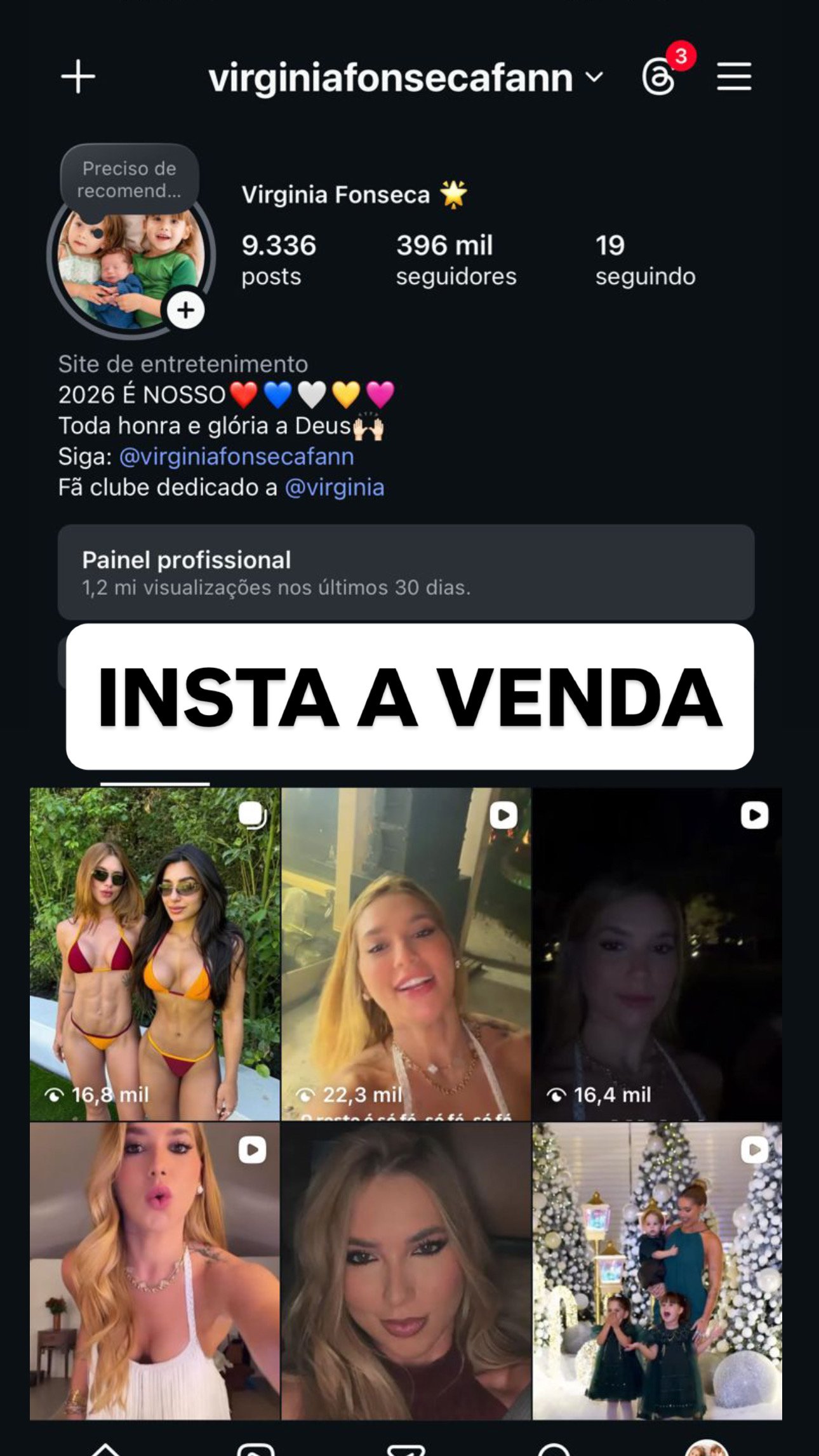Viewport: 819px width, 1456px height.
Task: Play the dark reel with 16,4 mil views
Action: click(x=657, y=953)
